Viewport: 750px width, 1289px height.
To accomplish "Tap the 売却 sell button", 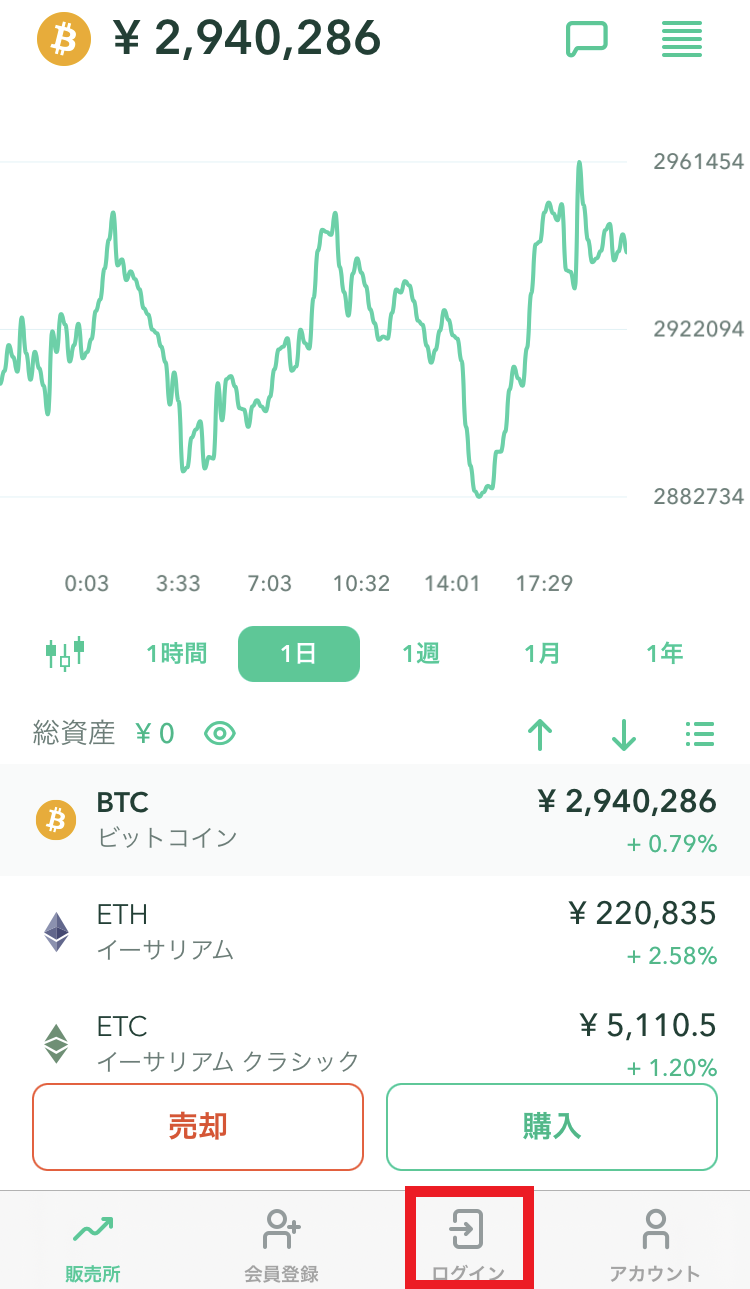I will [x=198, y=1127].
